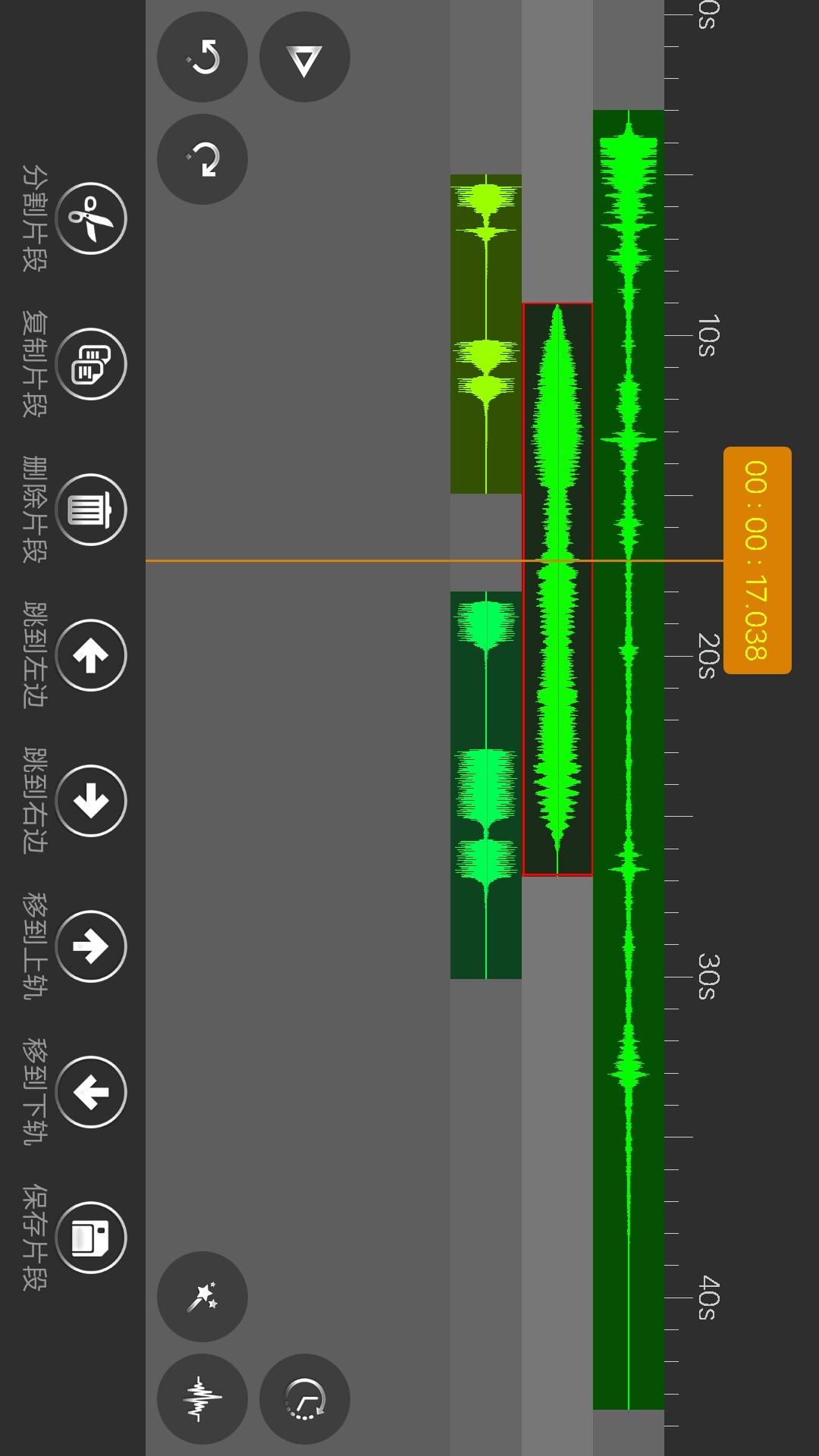The width and height of the screenshot is (819, 1456).
Task: Jump to right edge with 跳到右边
Action: pos(91,801)
